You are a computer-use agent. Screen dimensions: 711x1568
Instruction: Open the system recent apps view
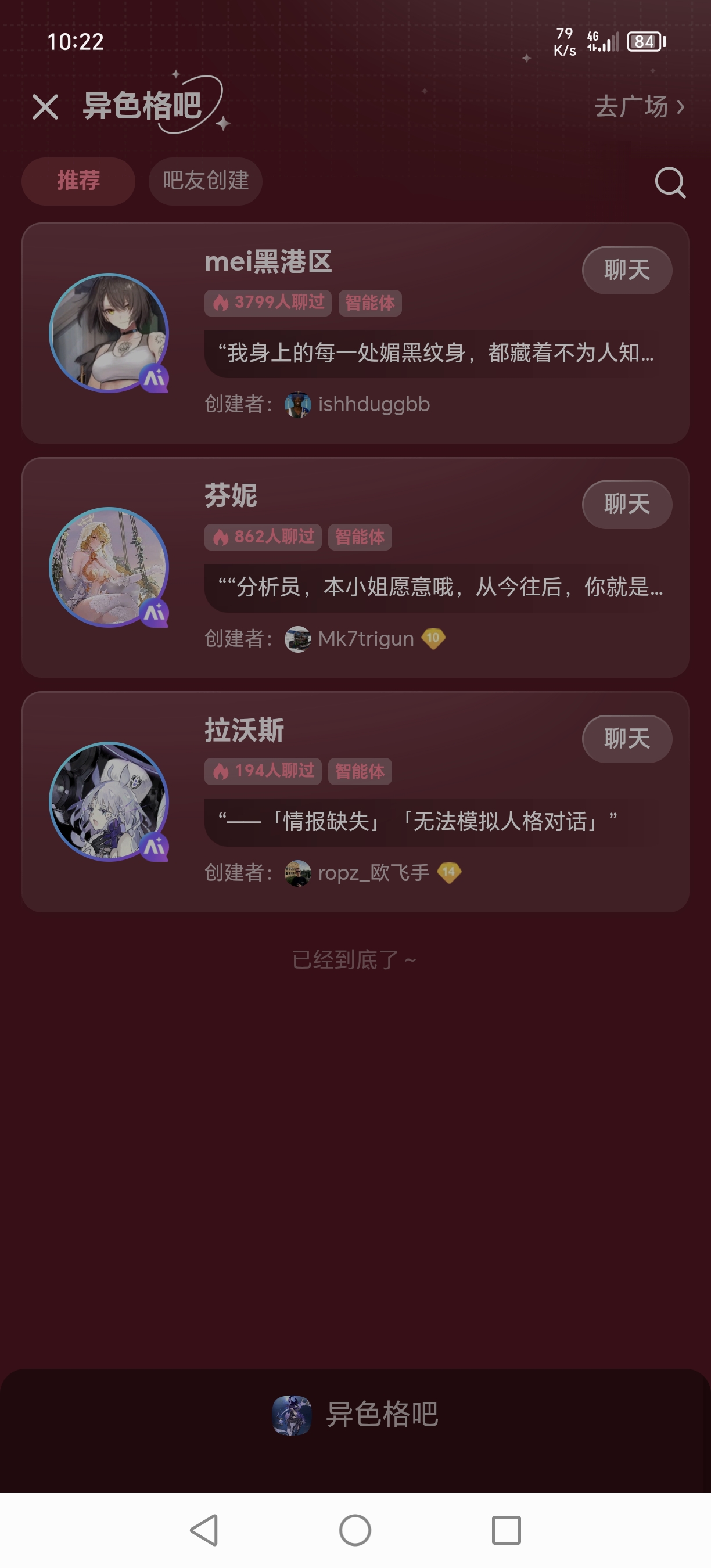[506, 1530]
